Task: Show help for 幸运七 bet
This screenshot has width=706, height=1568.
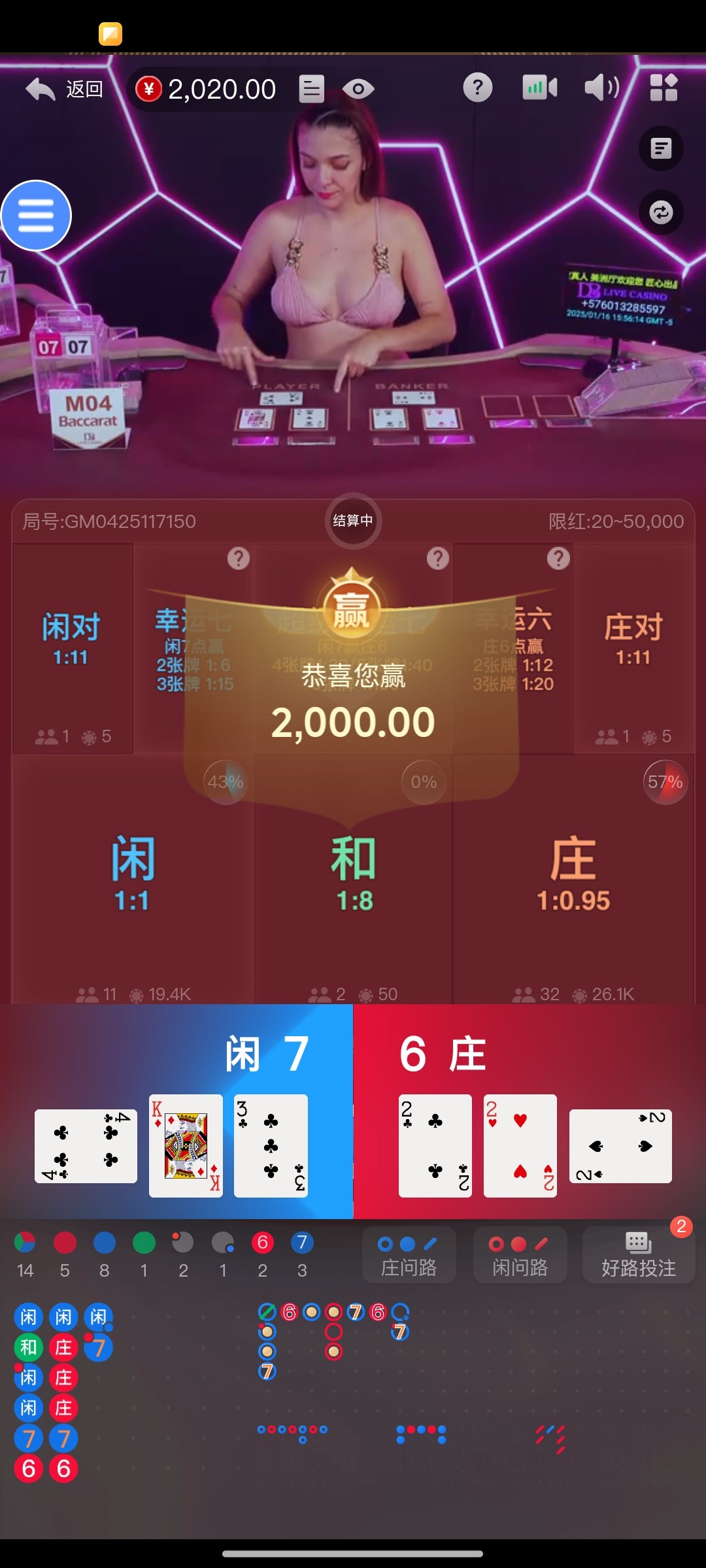Action: pos(239,559)
